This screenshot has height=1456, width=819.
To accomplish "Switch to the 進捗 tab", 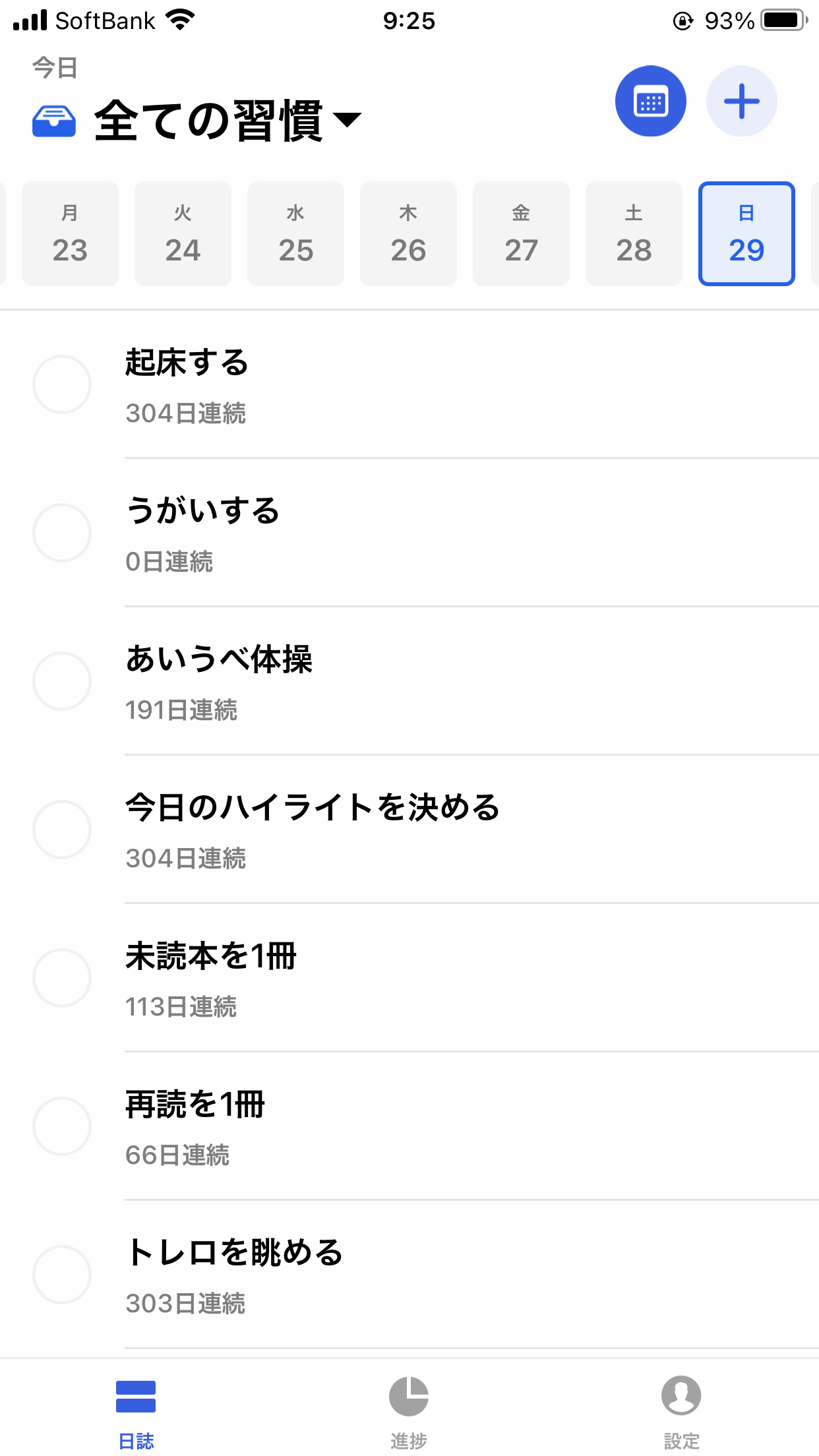I will click(x=409, y=1412).
